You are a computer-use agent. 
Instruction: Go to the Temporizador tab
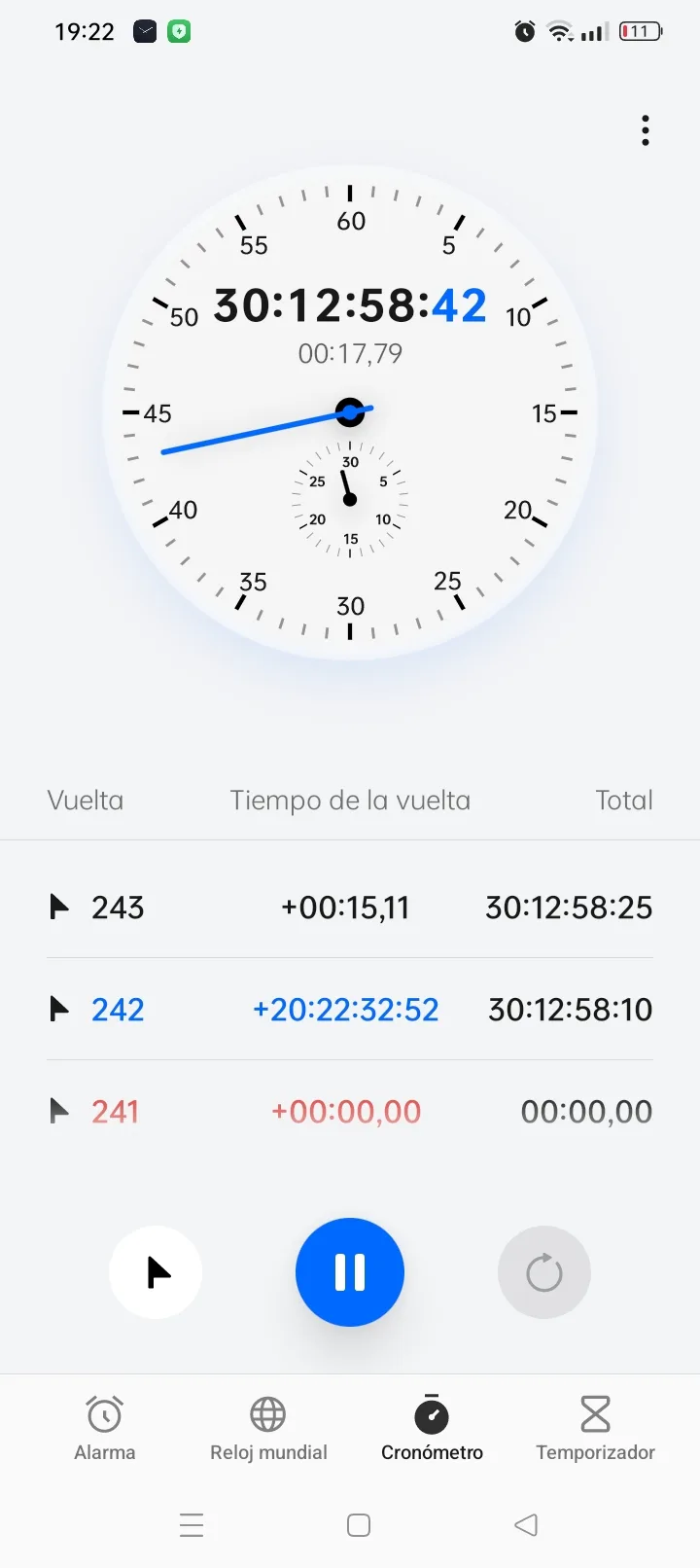point(595,1428)
